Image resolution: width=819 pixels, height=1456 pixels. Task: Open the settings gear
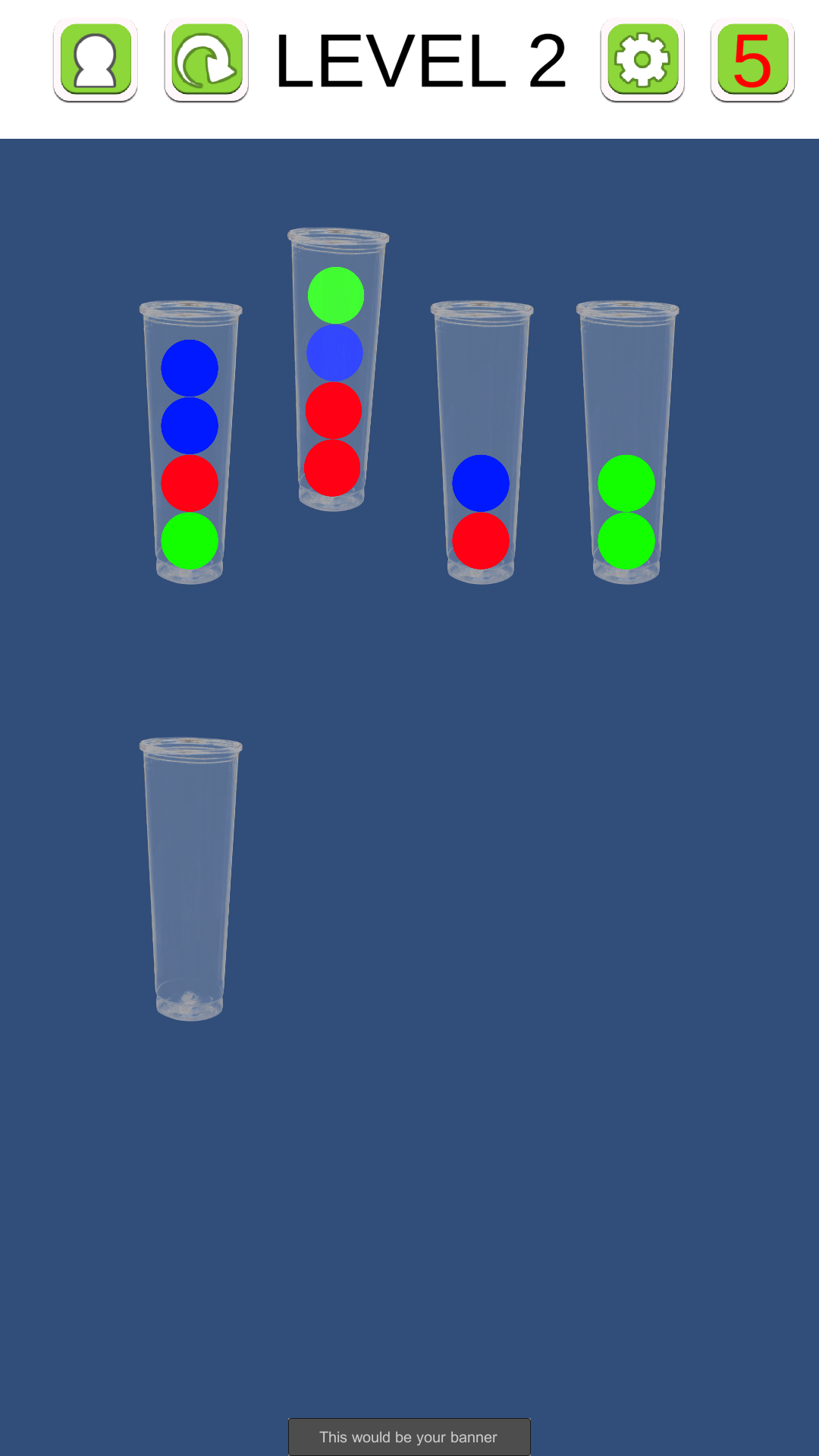(642, 61)
